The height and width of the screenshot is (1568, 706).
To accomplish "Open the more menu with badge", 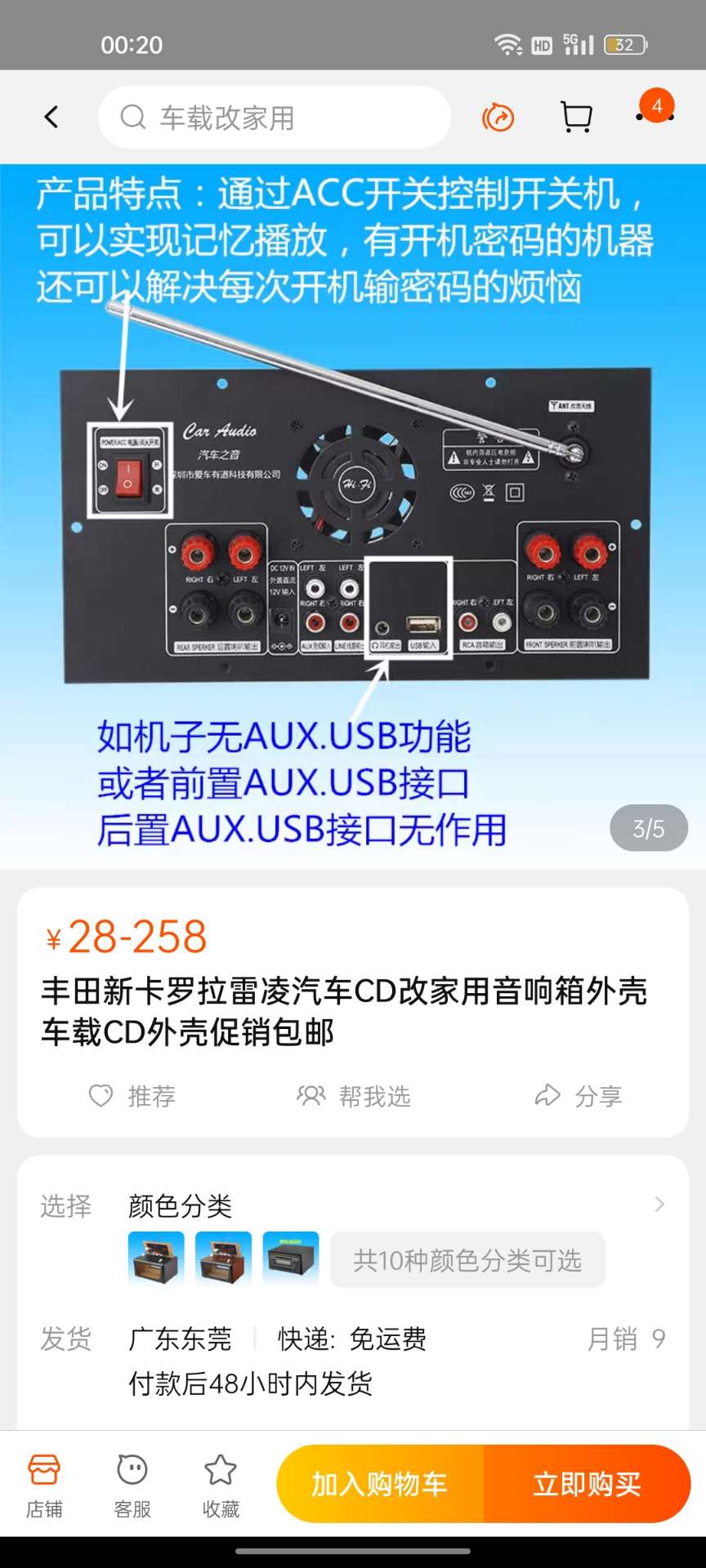I will coord(655,116).
